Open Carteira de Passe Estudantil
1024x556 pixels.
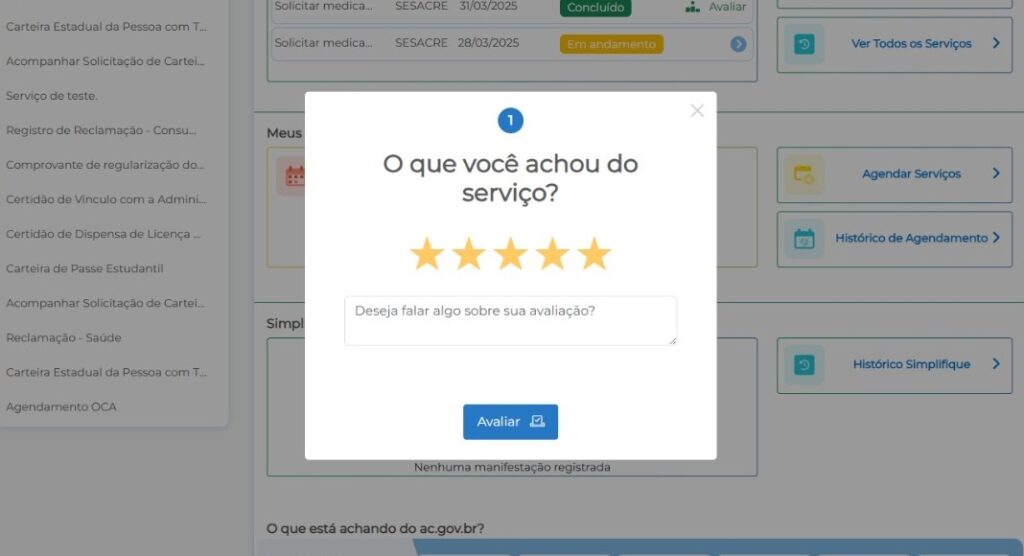click(x=85, y=269)
